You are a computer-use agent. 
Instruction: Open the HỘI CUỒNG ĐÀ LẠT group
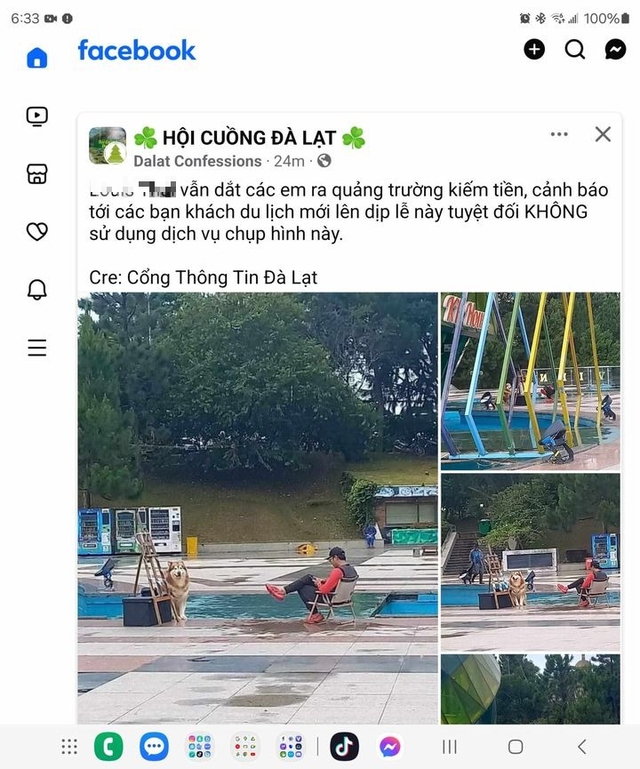pyautogui.click(x=249, y=137)
